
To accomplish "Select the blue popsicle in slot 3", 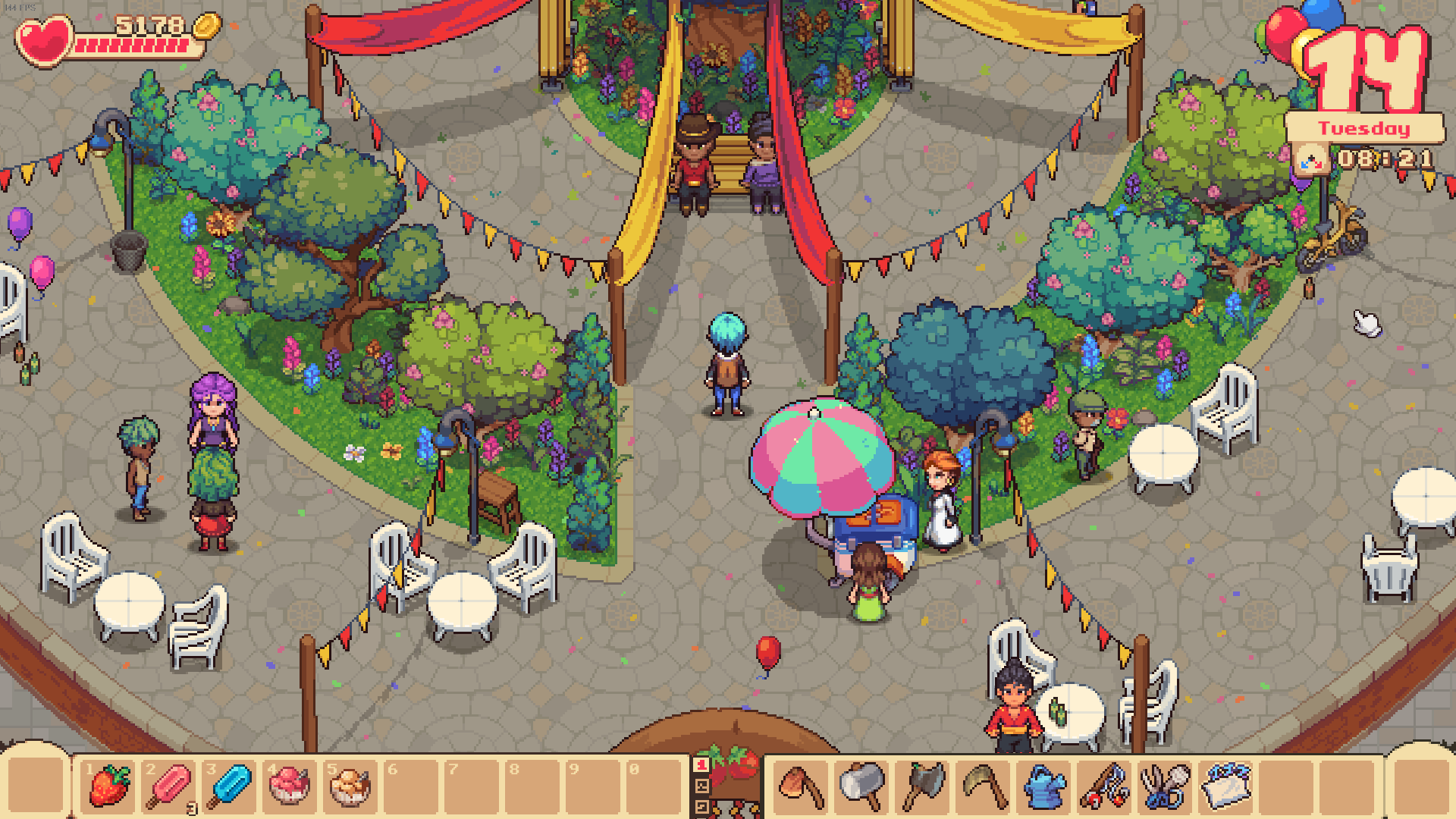I will [x=231, y=786].
